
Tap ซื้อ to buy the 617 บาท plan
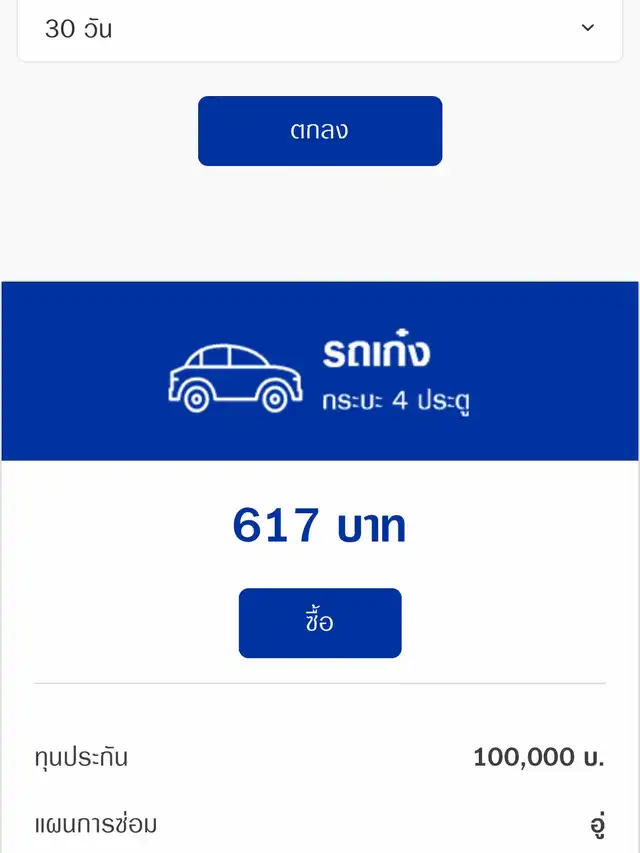point(320,623)
